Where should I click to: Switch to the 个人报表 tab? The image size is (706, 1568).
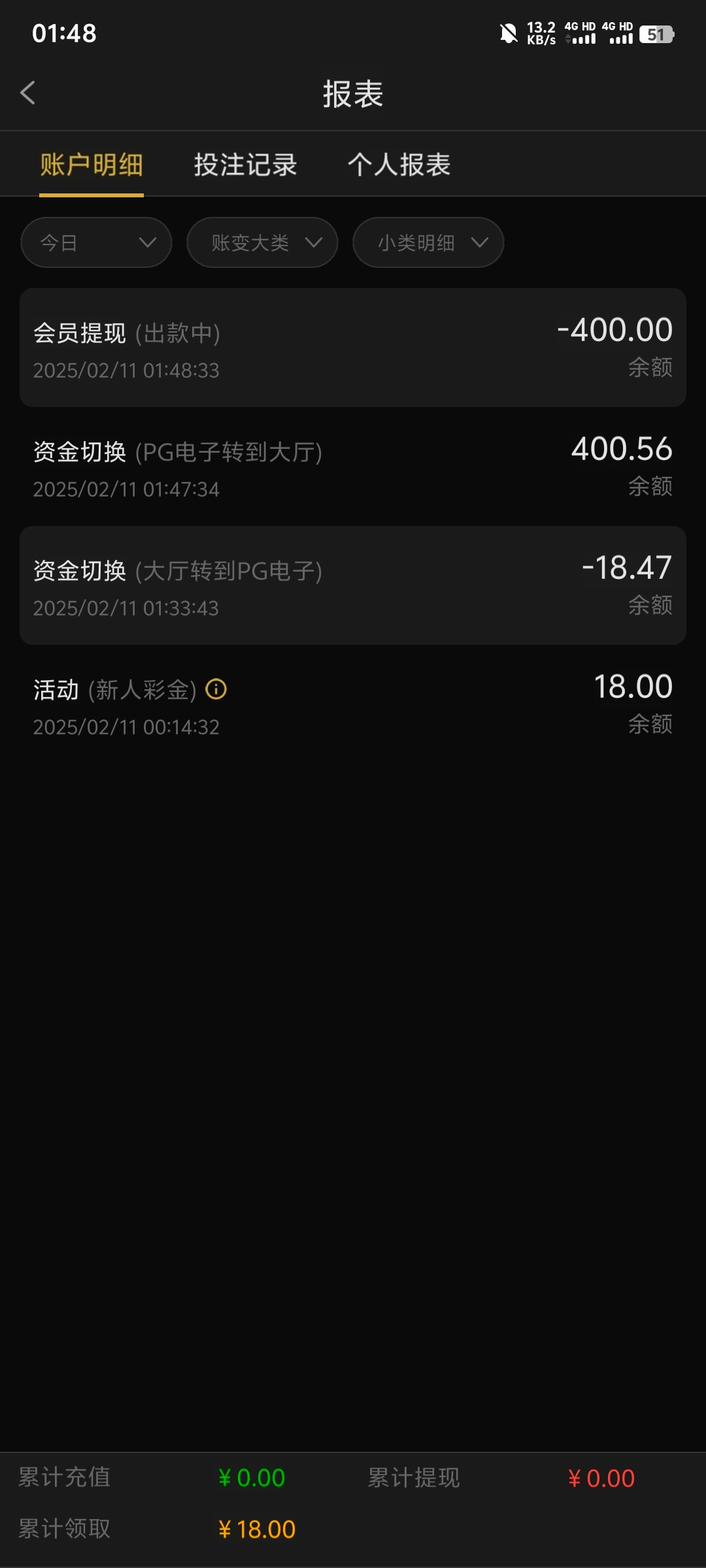[x=399, y=164]
